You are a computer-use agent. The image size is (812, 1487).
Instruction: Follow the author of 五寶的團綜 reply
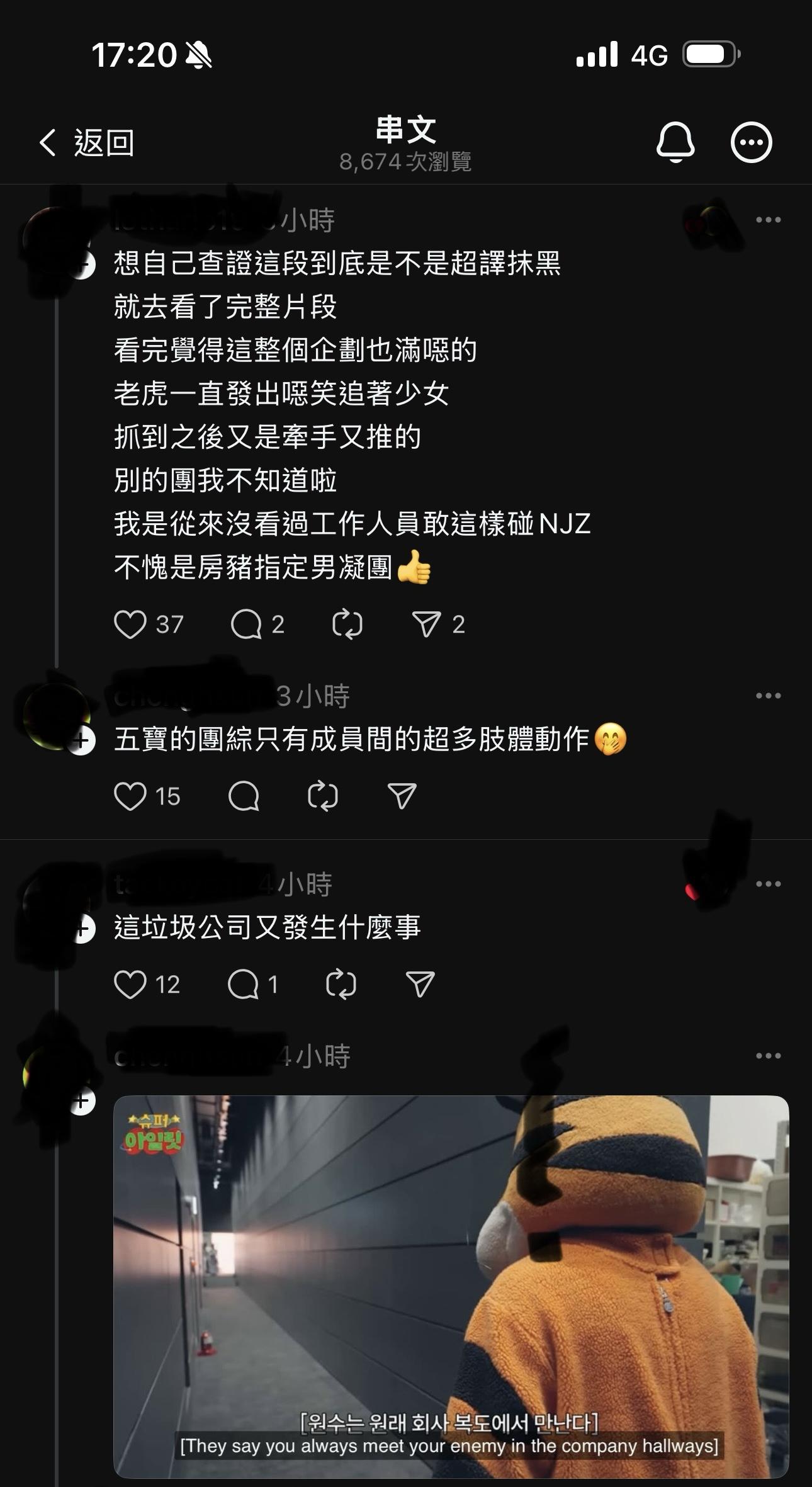coord(82,741)
